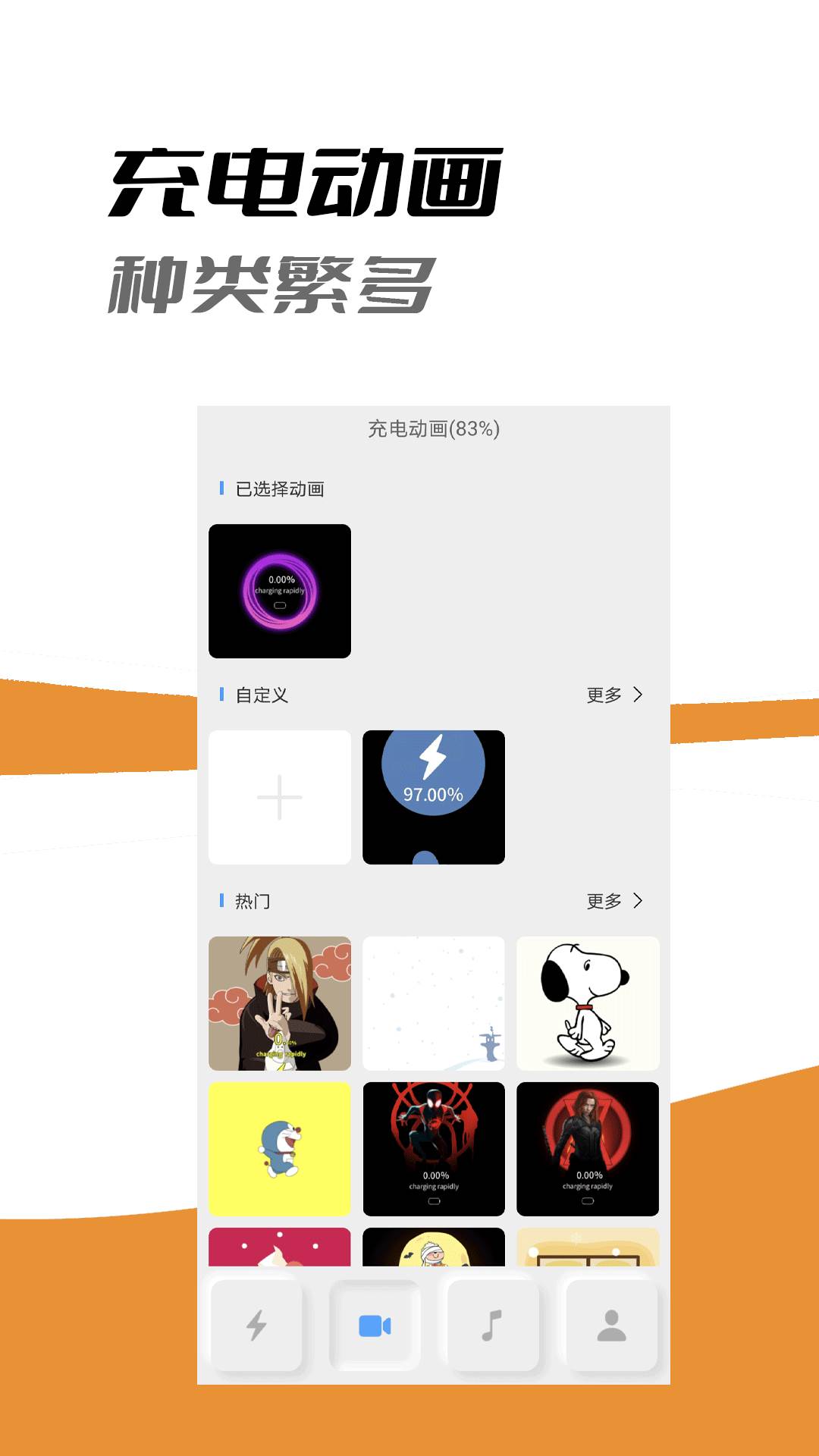
Task: Pick the red cat animation in bottom row
Action: [280, 1251]
